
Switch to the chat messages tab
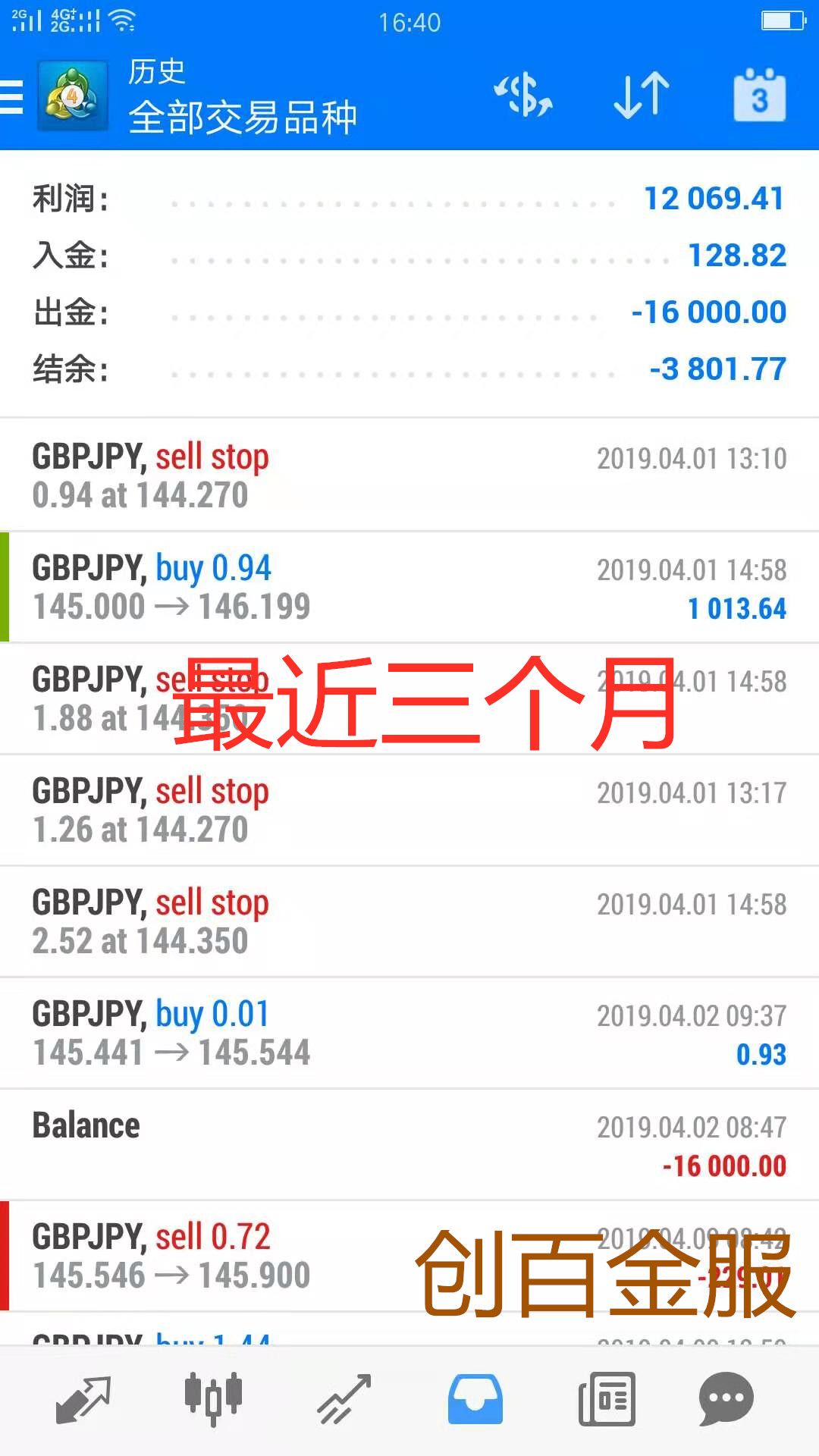[x=726, y=1399]
